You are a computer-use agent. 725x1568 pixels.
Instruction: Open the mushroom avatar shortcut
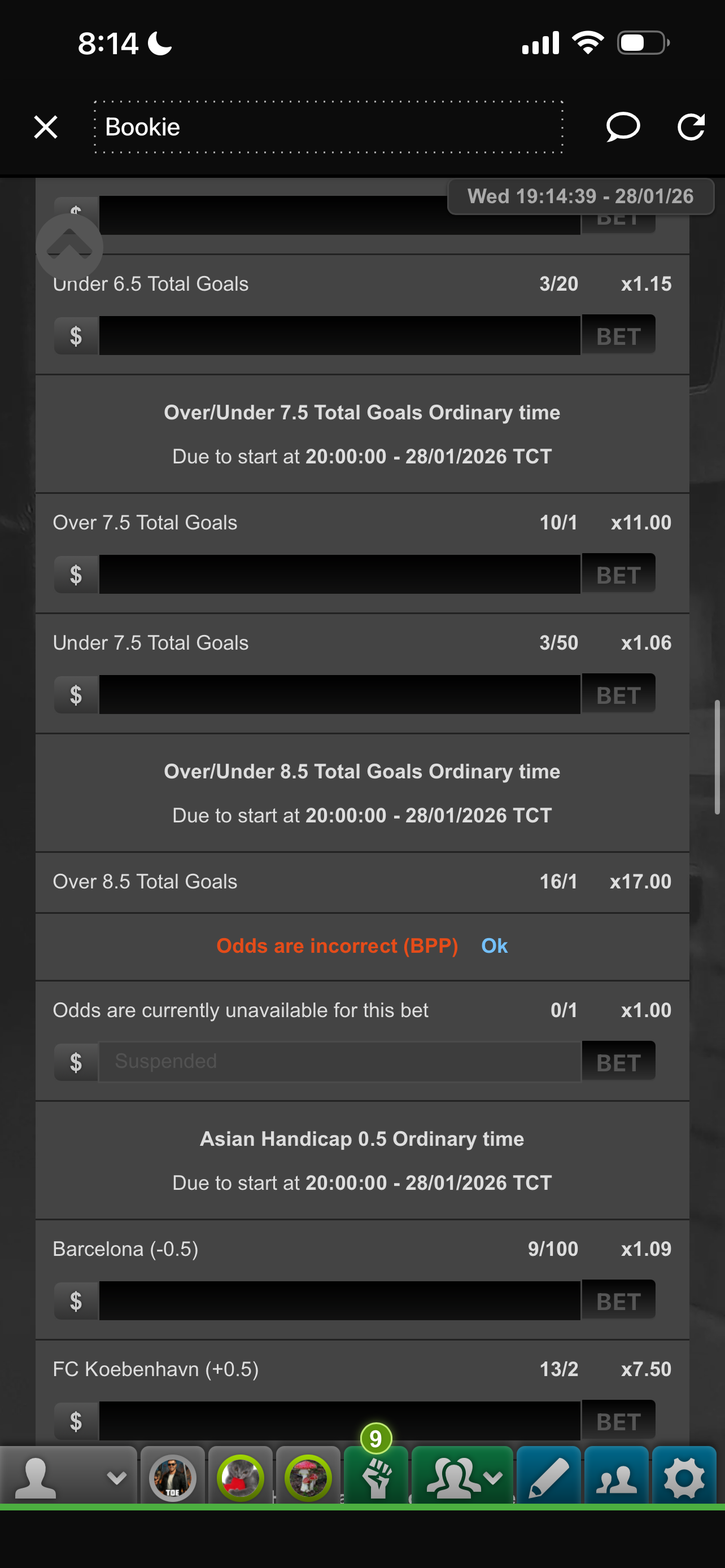click(x=308, y=1477)
